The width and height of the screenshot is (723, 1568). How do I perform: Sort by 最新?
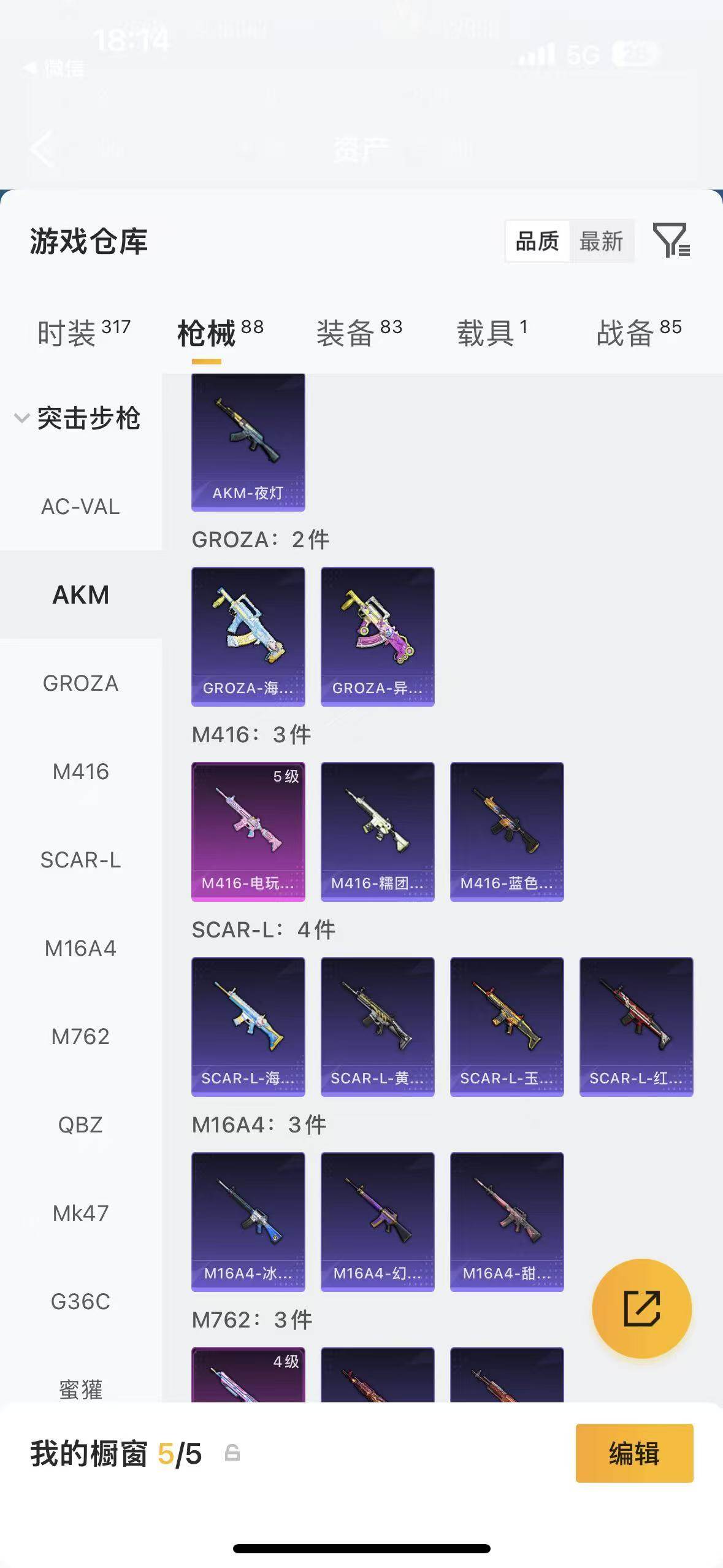(601, 241)
